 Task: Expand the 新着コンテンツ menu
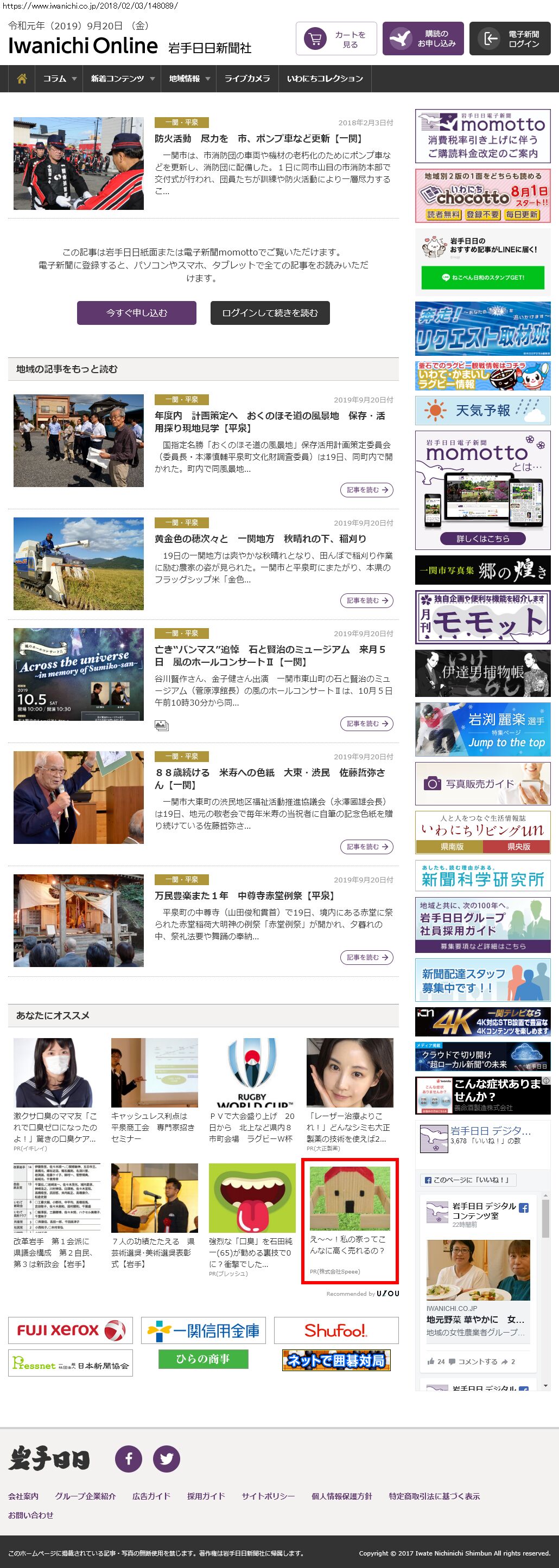coord(122,79)
